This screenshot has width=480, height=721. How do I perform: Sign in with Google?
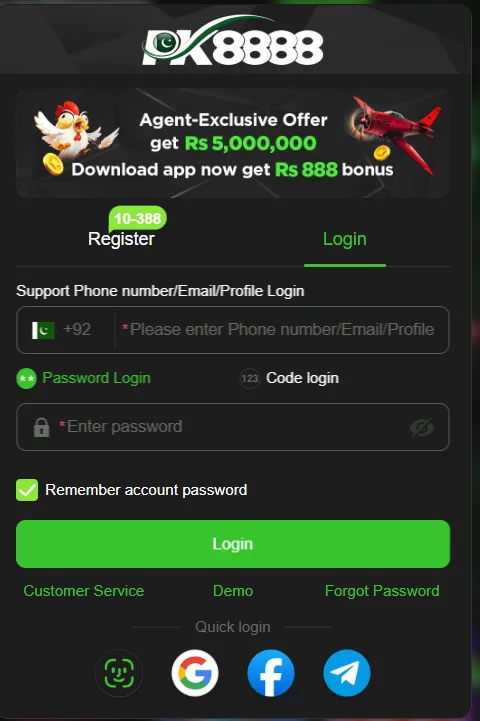(x=195, y=673)
